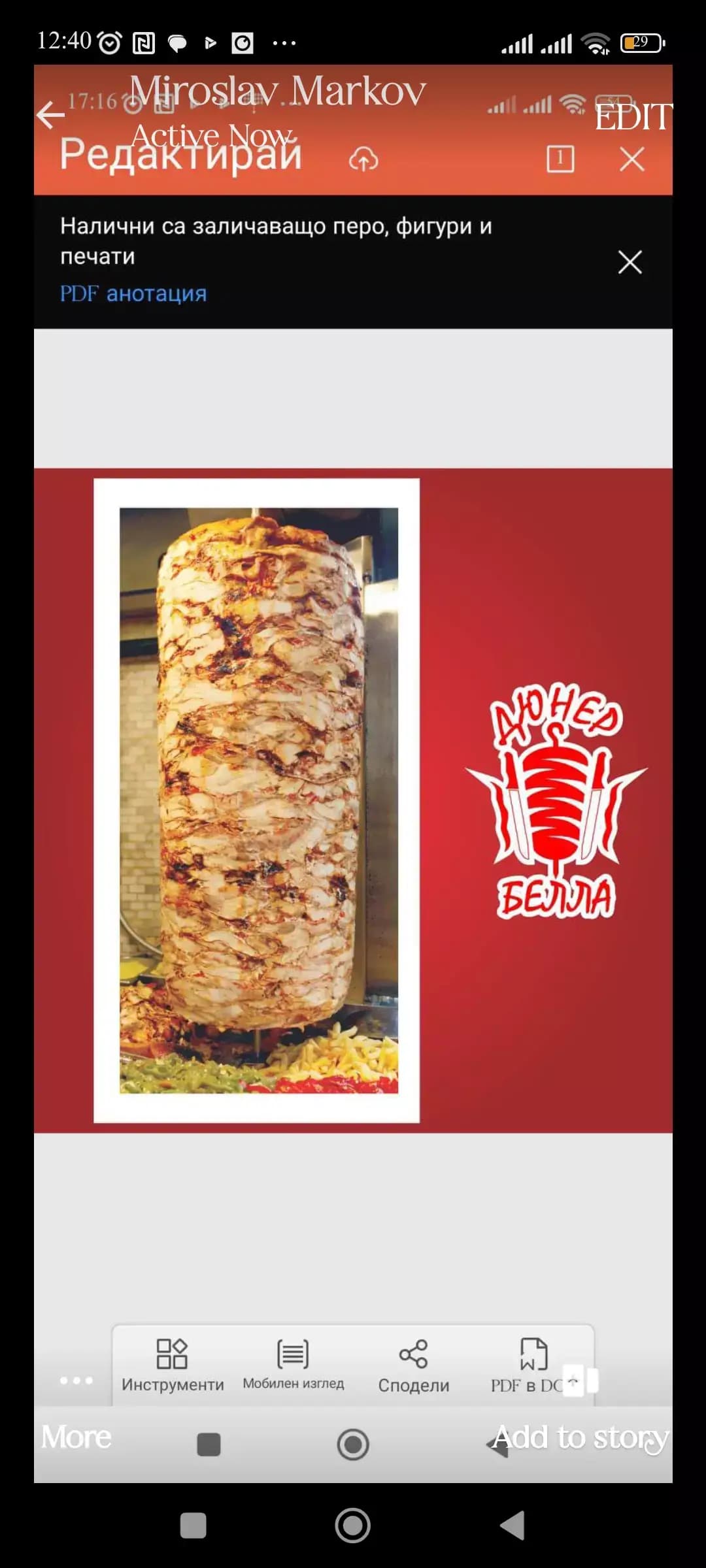
Task: Open the More options
Action: coord(76,1437)
